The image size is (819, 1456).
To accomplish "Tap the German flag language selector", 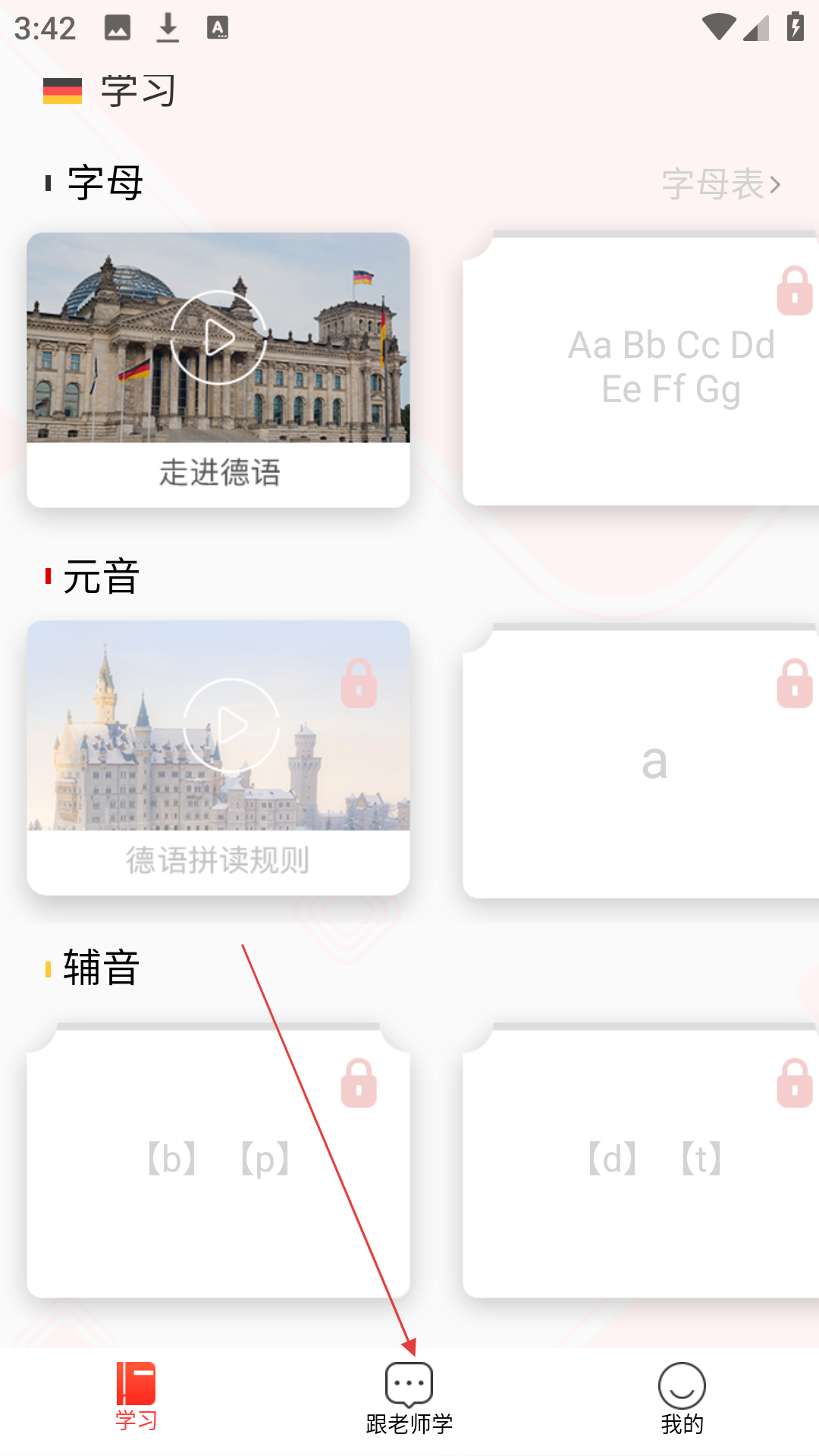I will (x=62, y=91).
